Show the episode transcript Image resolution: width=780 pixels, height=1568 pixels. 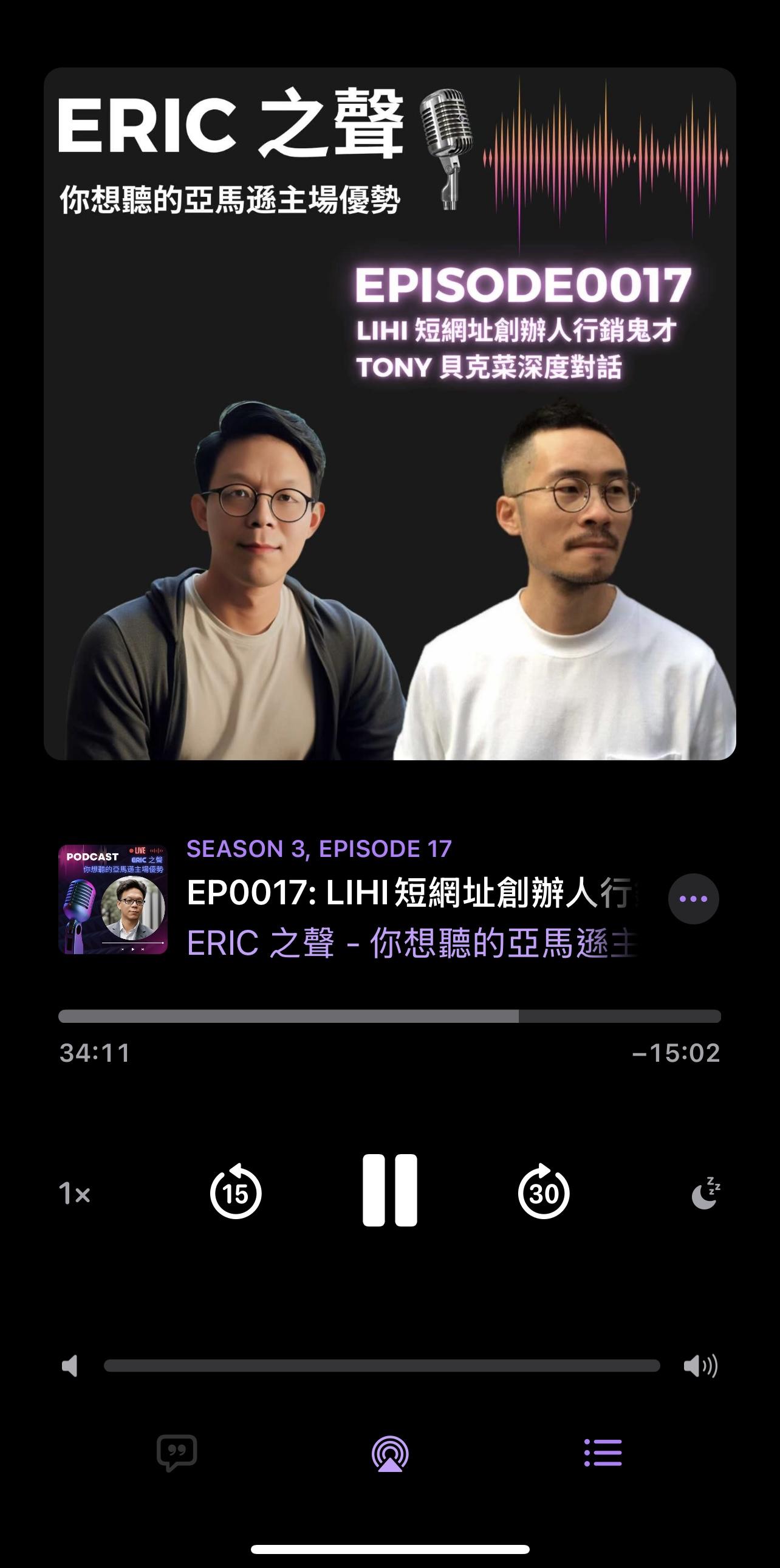click(x=177, y=1453)
